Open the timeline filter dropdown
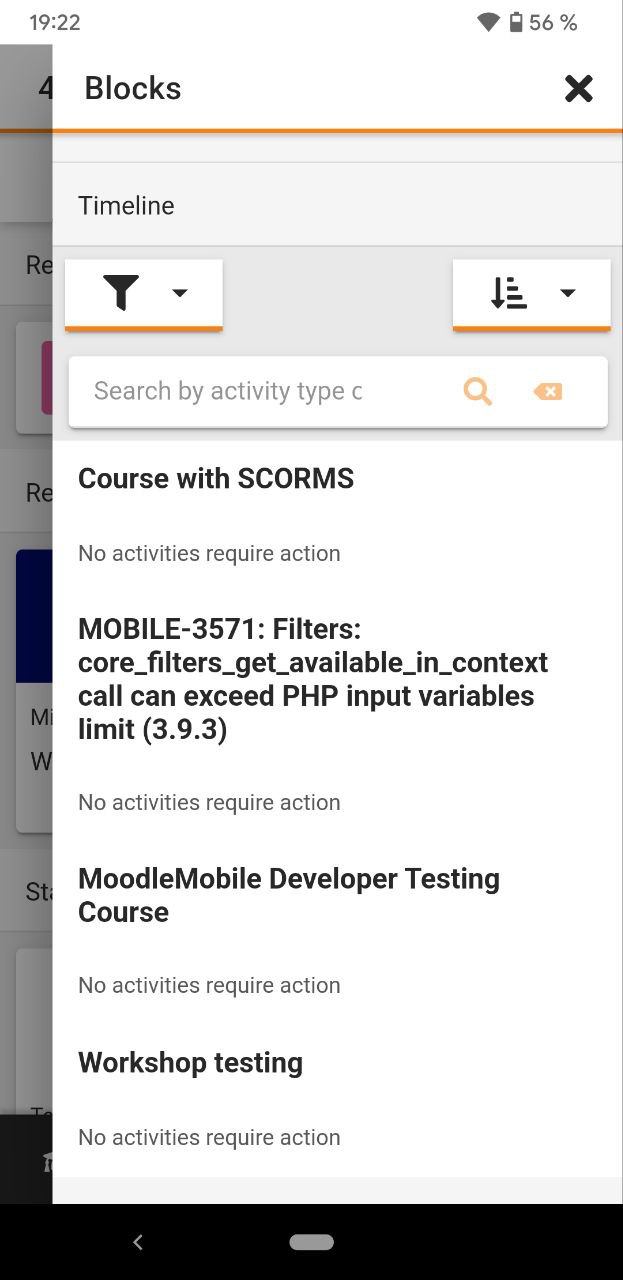 tap(144, 294)
